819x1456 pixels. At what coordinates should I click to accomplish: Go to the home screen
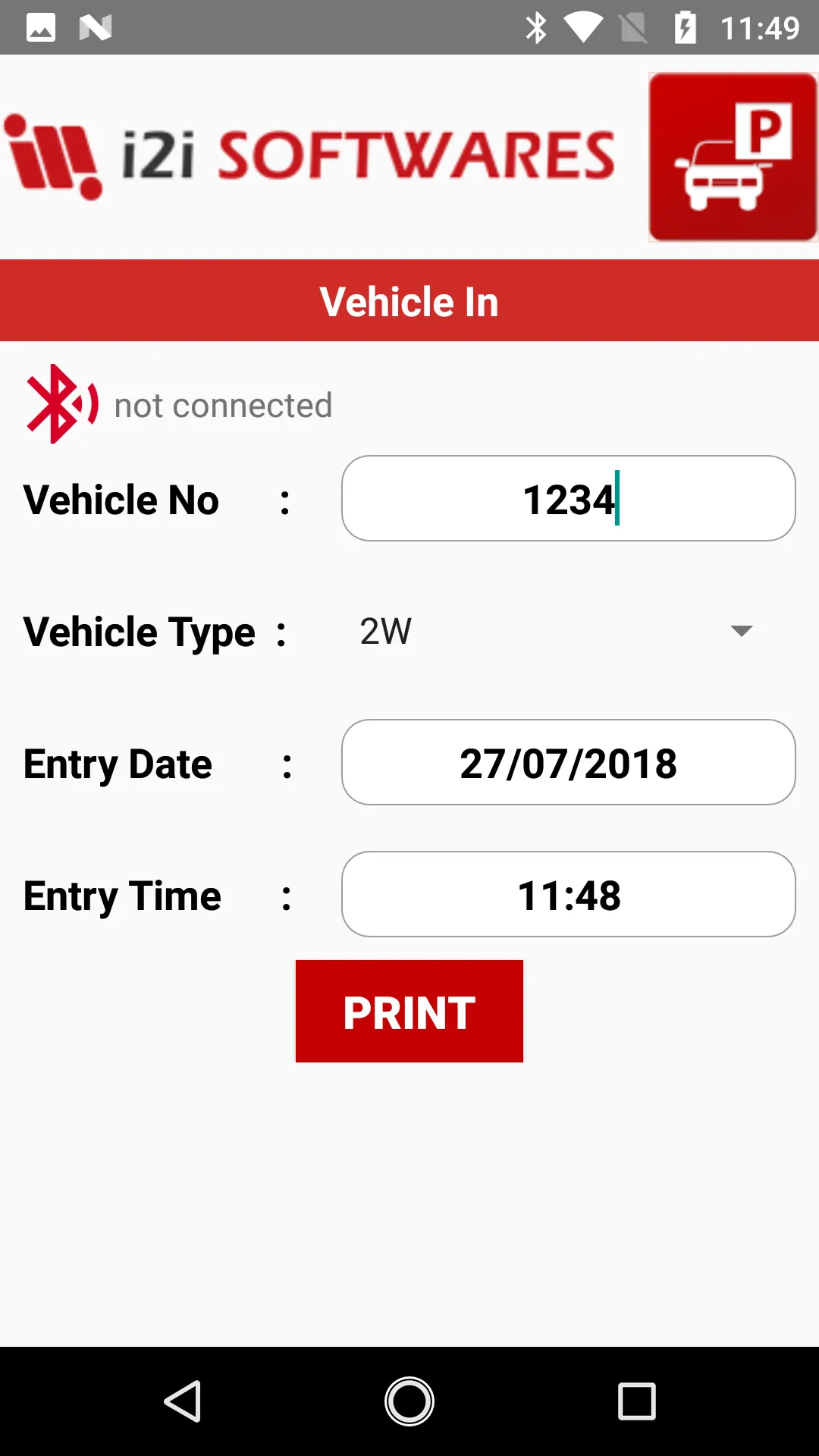click(409, 1401)
